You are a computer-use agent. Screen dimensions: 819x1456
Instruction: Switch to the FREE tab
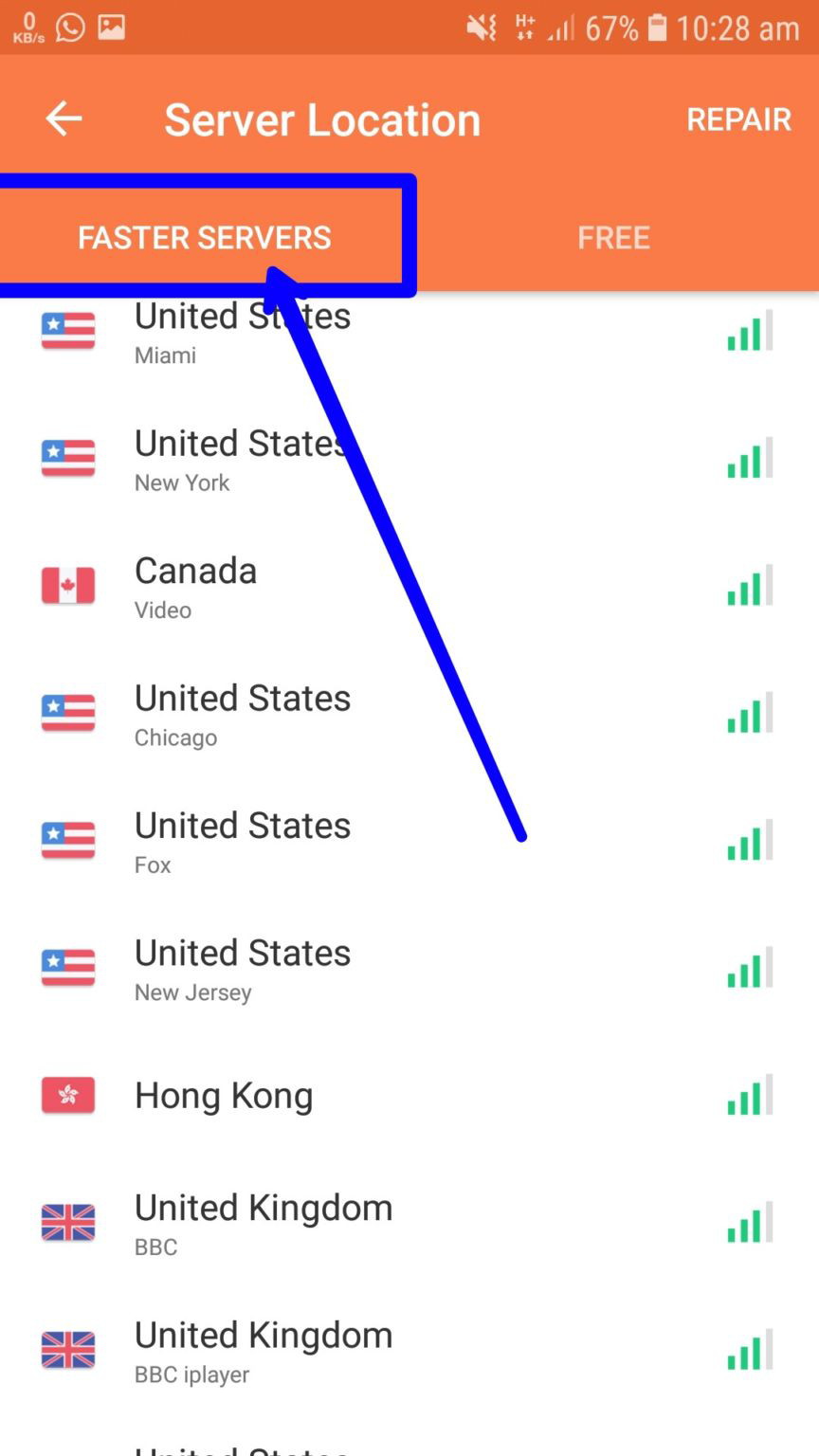pos(614,237)
